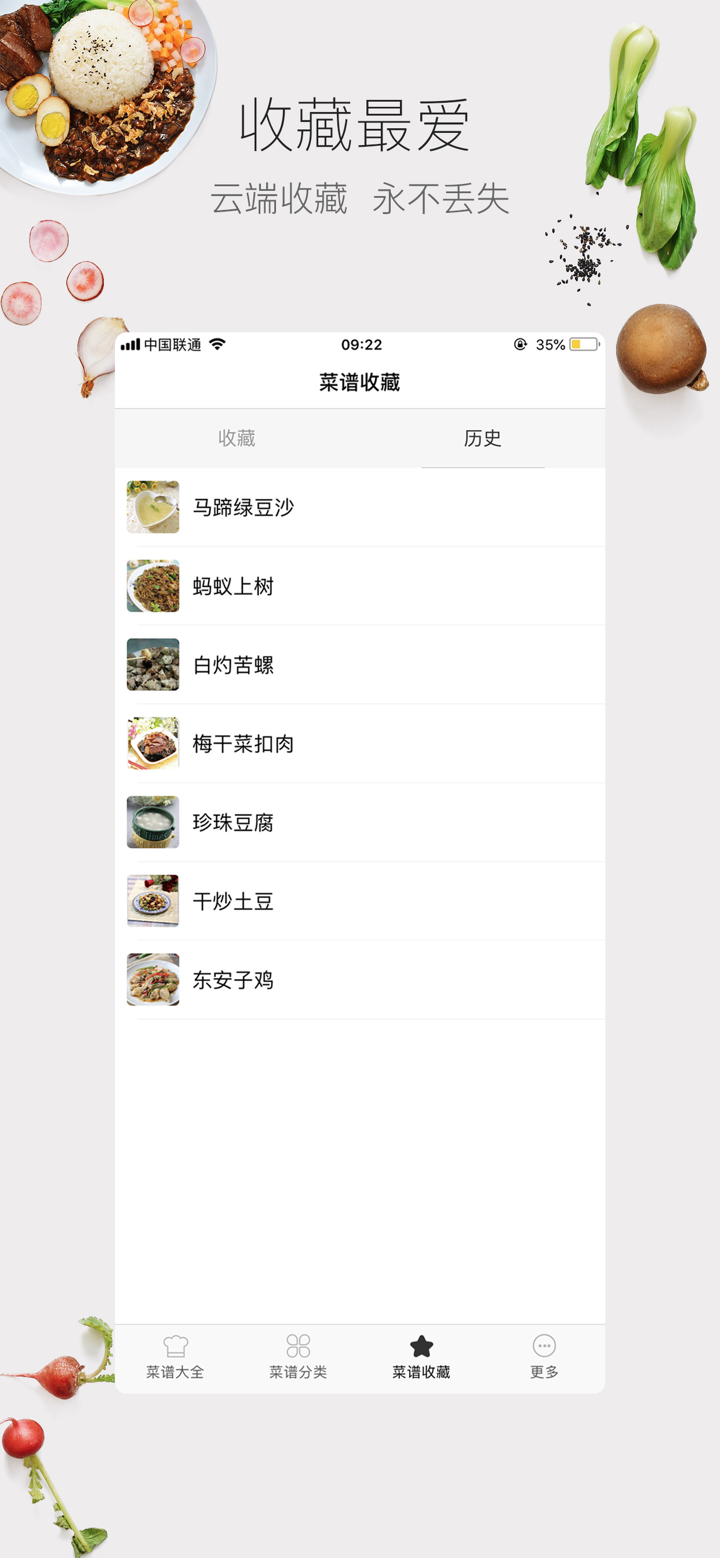Image resolution: width=720 pixels, height=1558 pixels.
Task: Open 菜谱分类 with the grid icon
Action: (x=298, y=1357)
